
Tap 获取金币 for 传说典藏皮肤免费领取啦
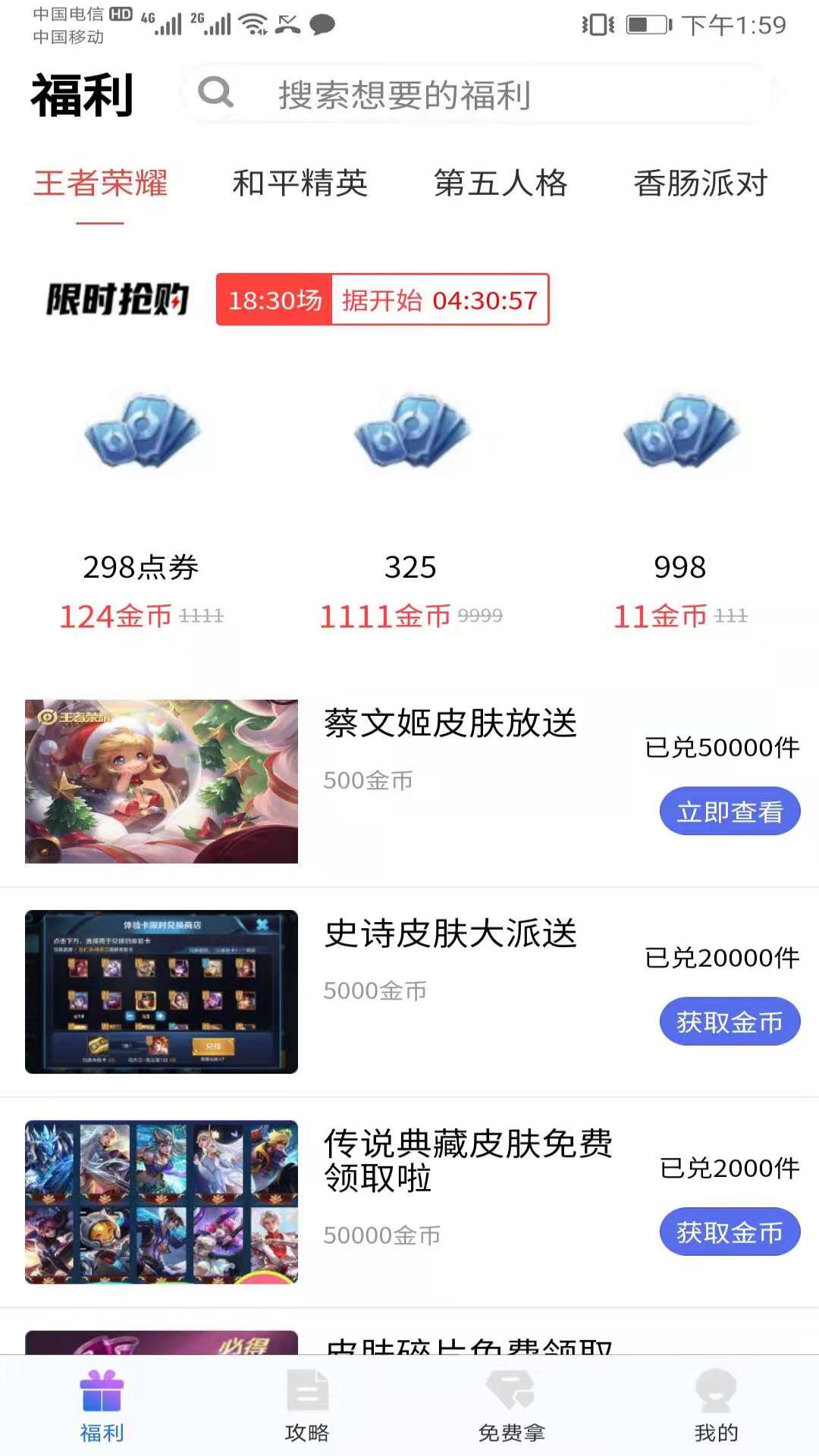pyautogui.click(x=730, y=1232)
